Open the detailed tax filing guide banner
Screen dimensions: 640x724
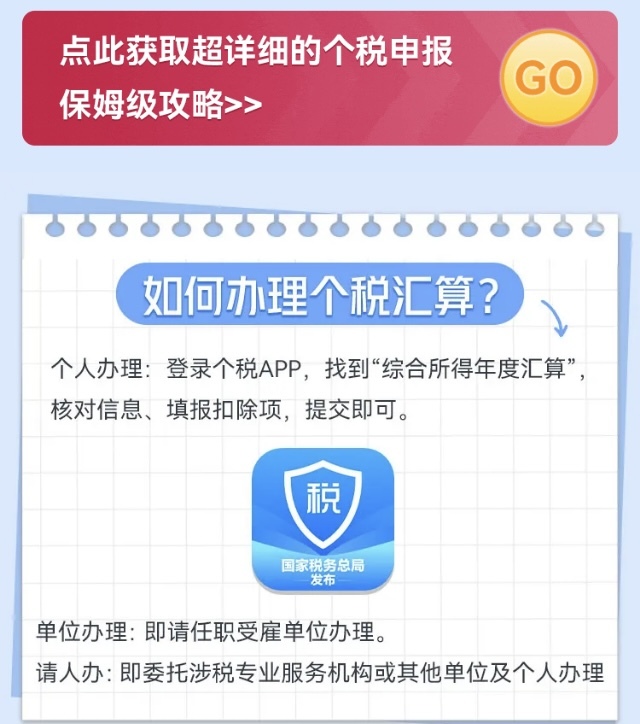pyautogui.click(x=320, y=78)
